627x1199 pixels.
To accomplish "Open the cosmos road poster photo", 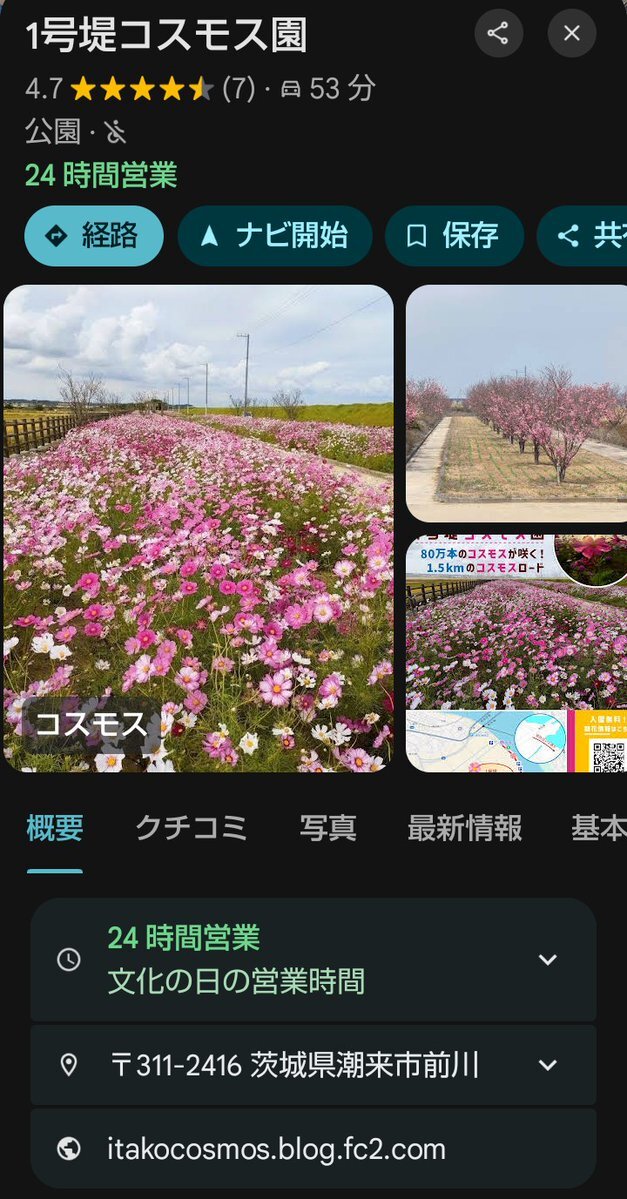I will [516, 653].
